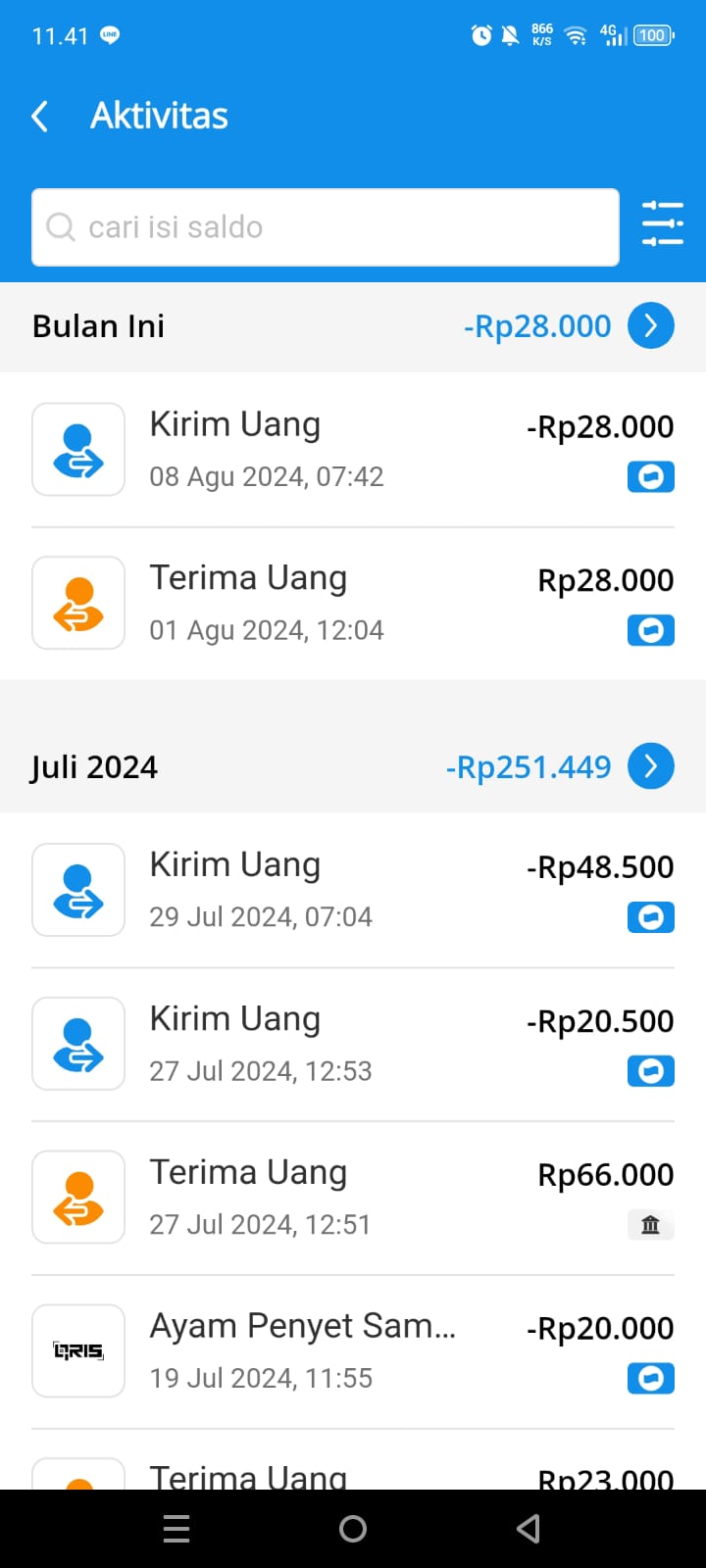Viewport: 706px width, 1568px height.
Task: View the Terima Uang Rp66.000 transaction
Action: click(x=353, y=1198)
